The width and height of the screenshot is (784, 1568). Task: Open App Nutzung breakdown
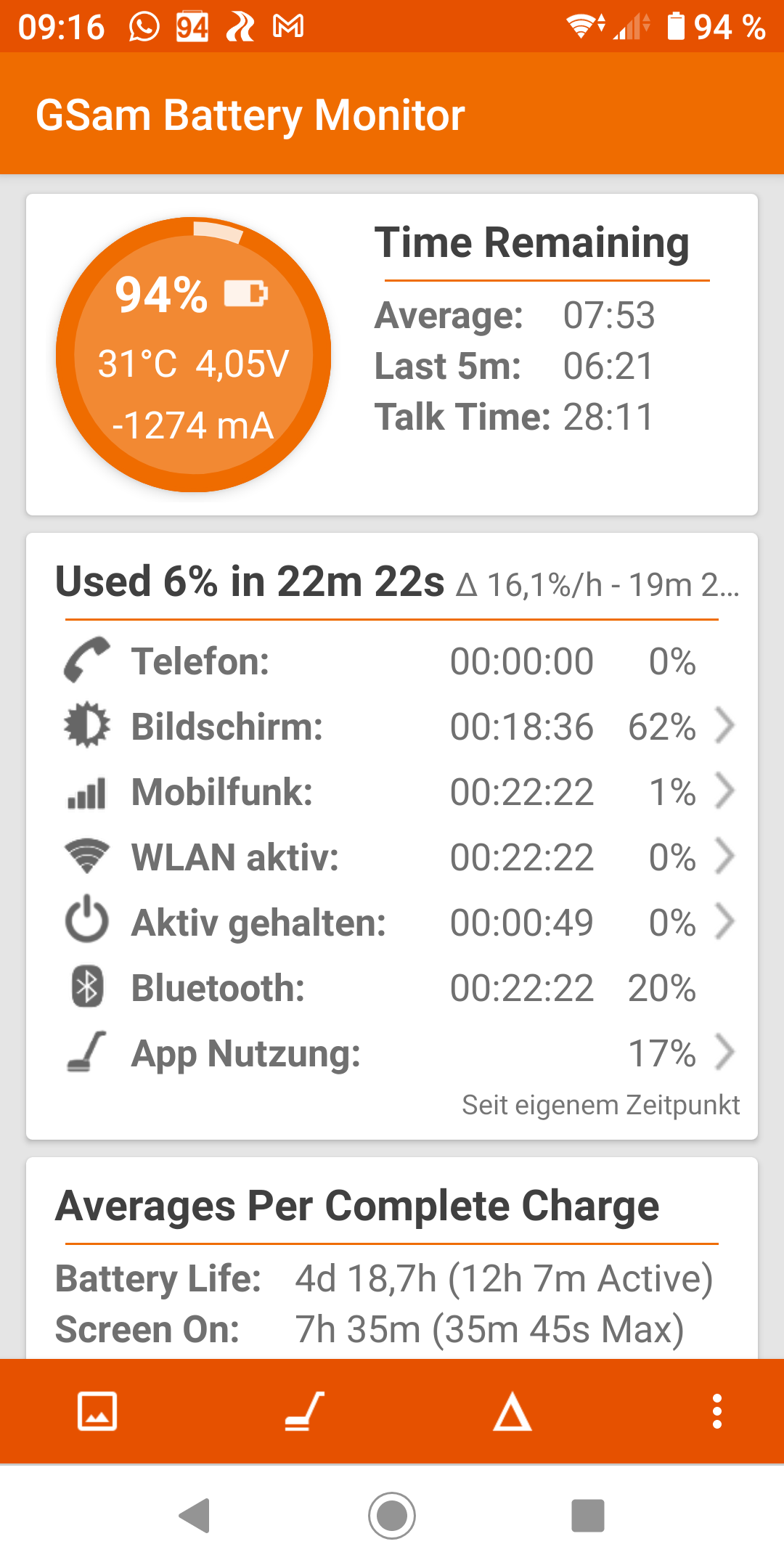tap(399, 1053)
